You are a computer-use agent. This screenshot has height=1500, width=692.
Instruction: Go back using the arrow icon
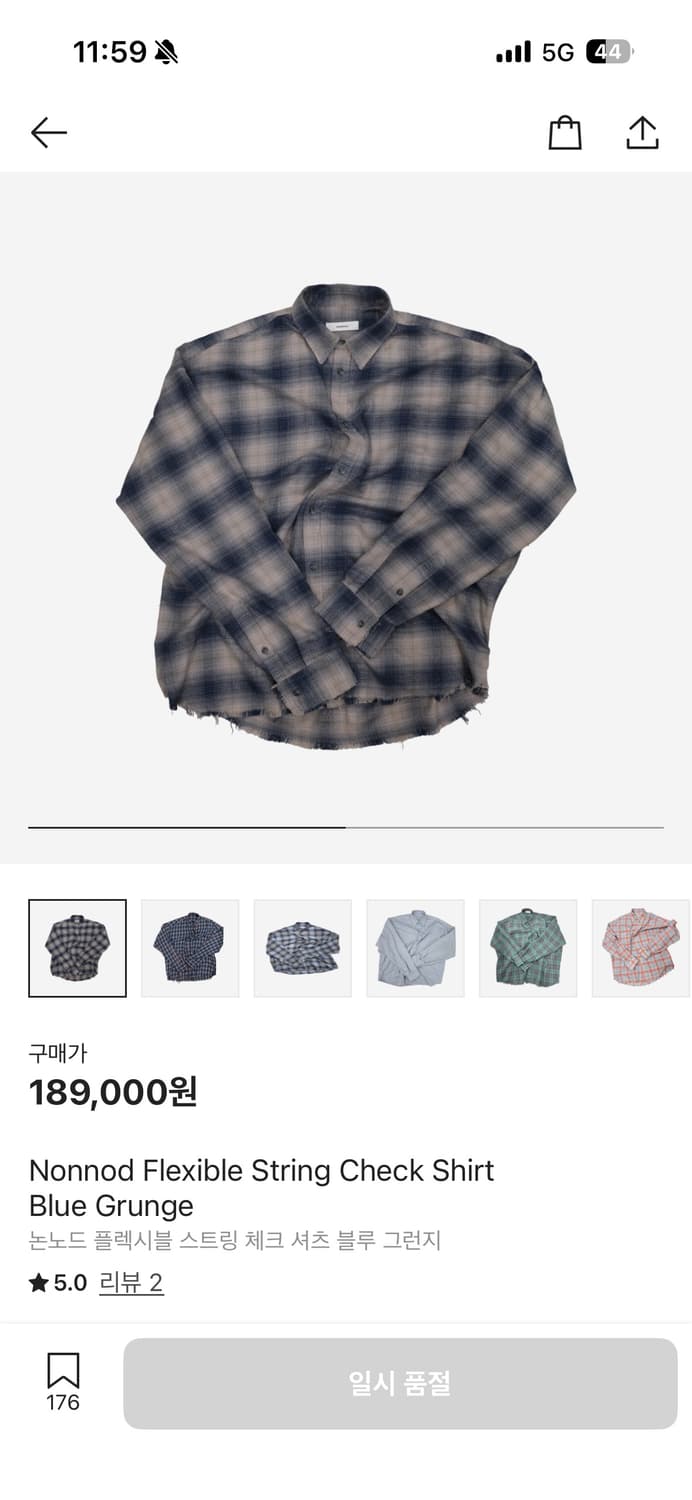tap(48, 132)
